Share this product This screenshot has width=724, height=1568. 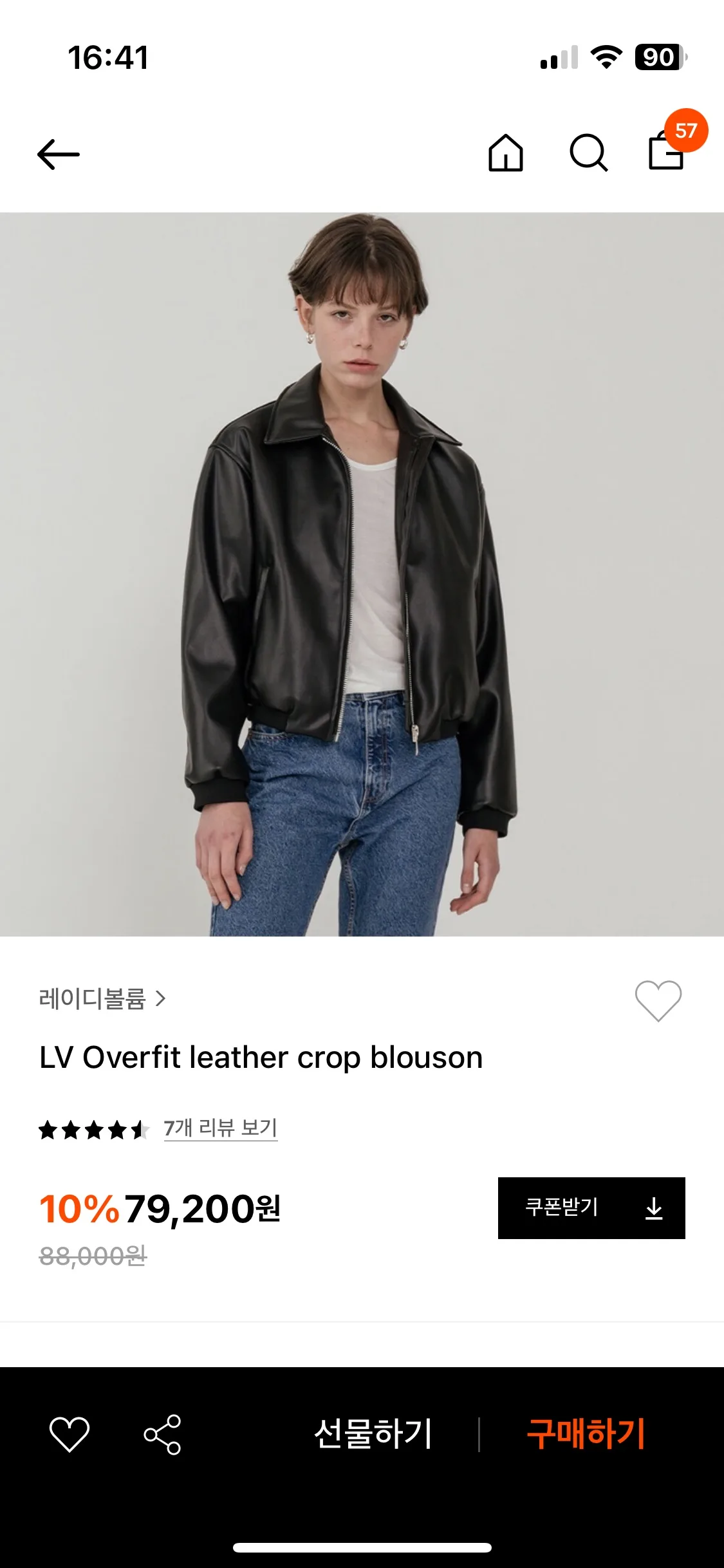tap(162, 1434)
